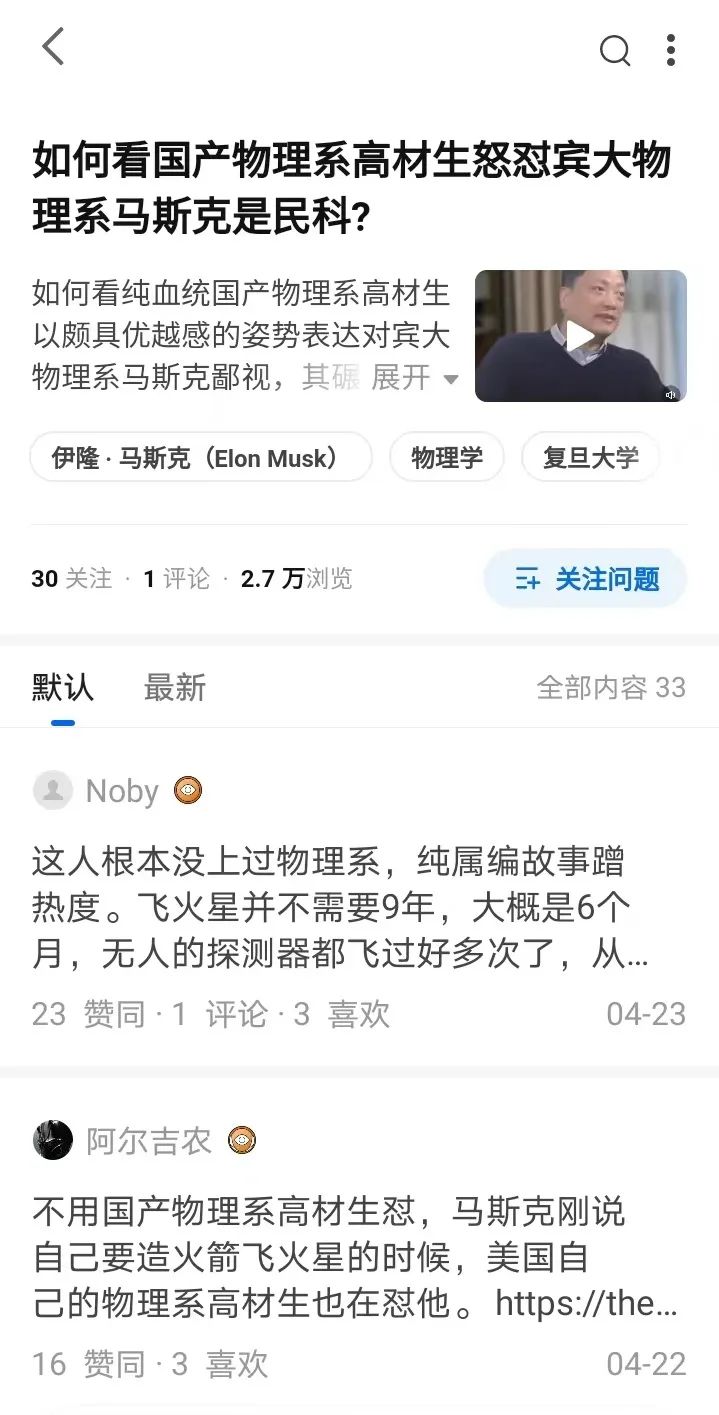Follow the question with 关注问题

pyautogui.click(x=585, y=579)
